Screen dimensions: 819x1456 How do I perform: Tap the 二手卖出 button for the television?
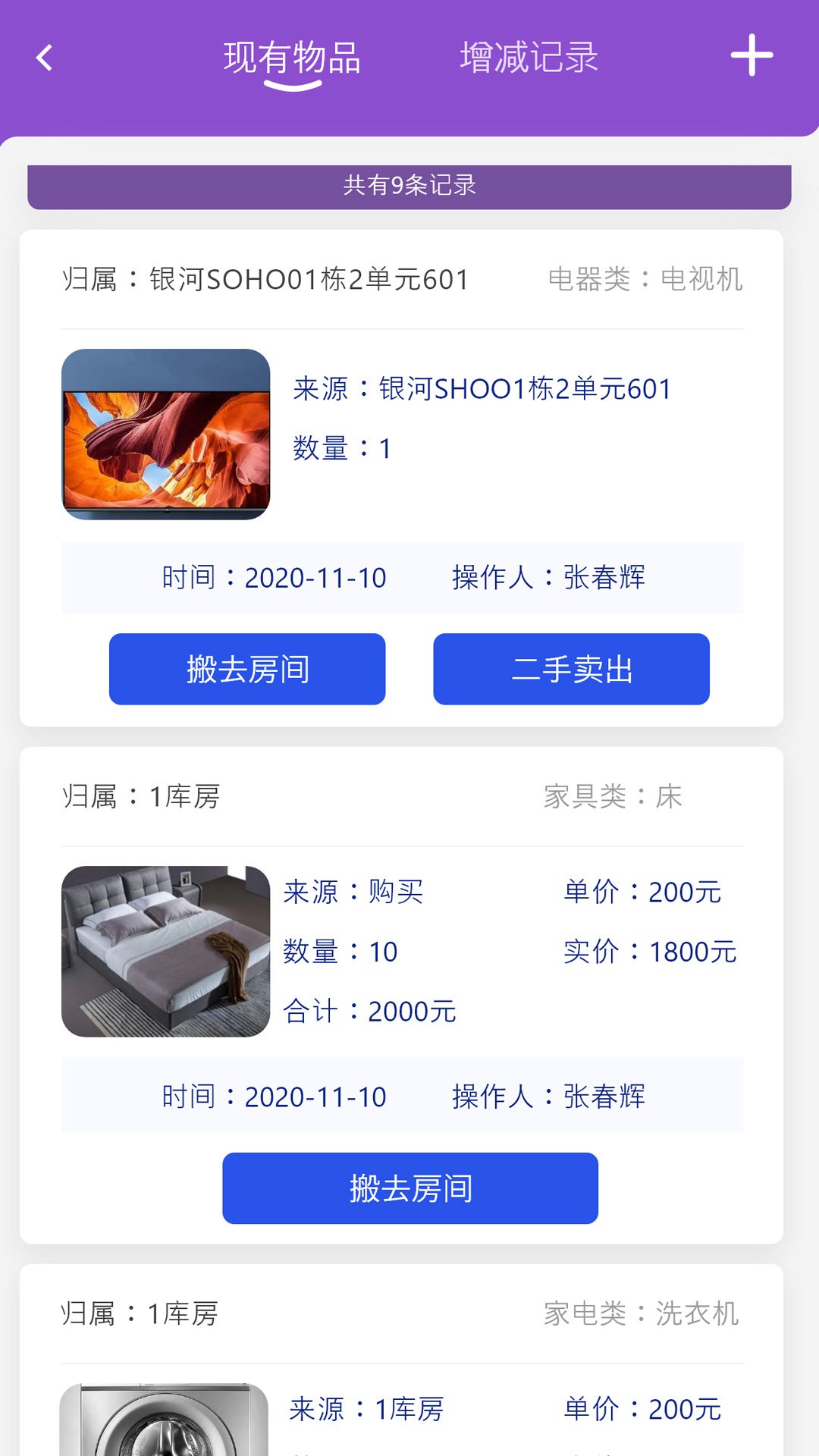[571, 669]
